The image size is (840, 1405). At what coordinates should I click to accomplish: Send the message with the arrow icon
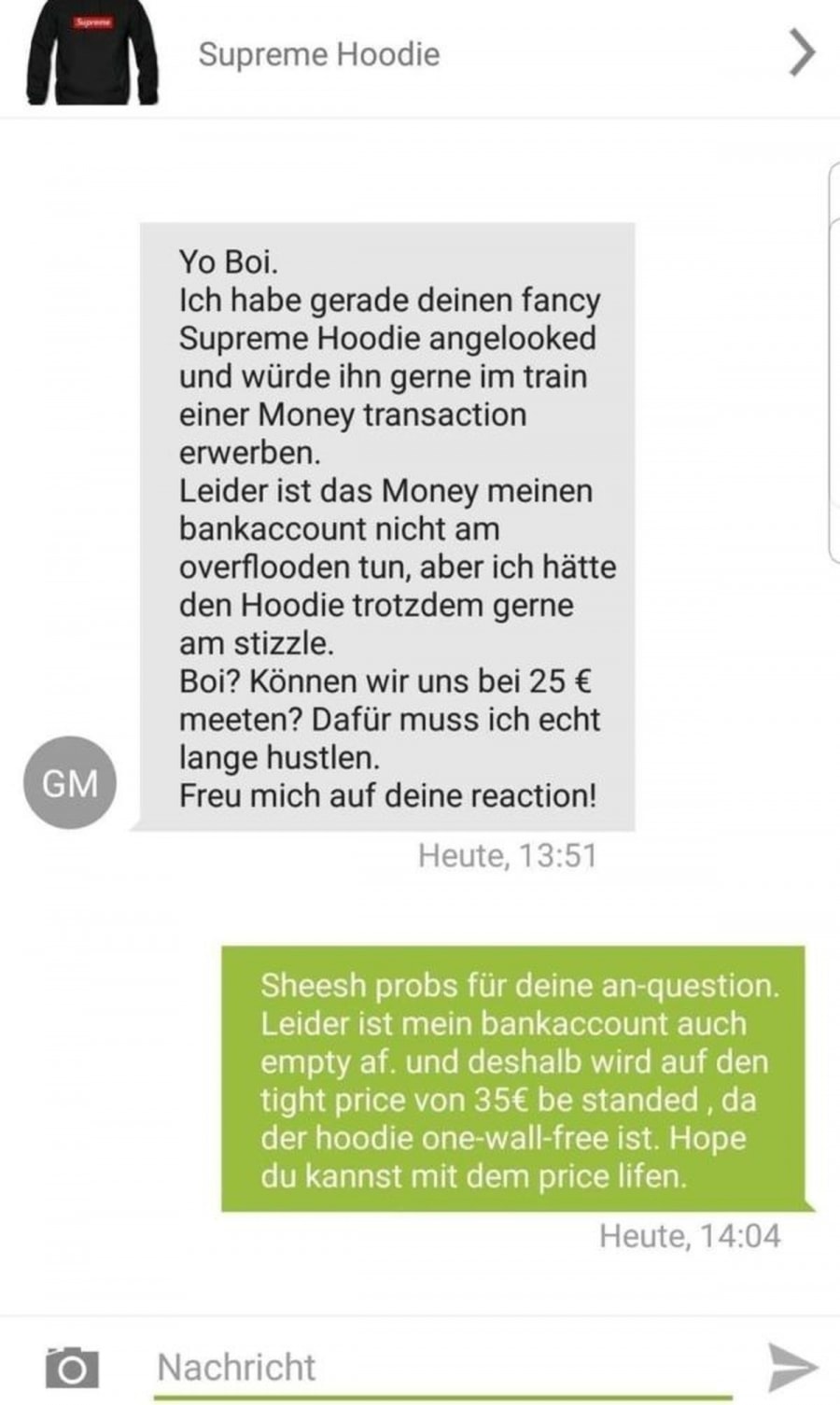[x=791, y=1367]
